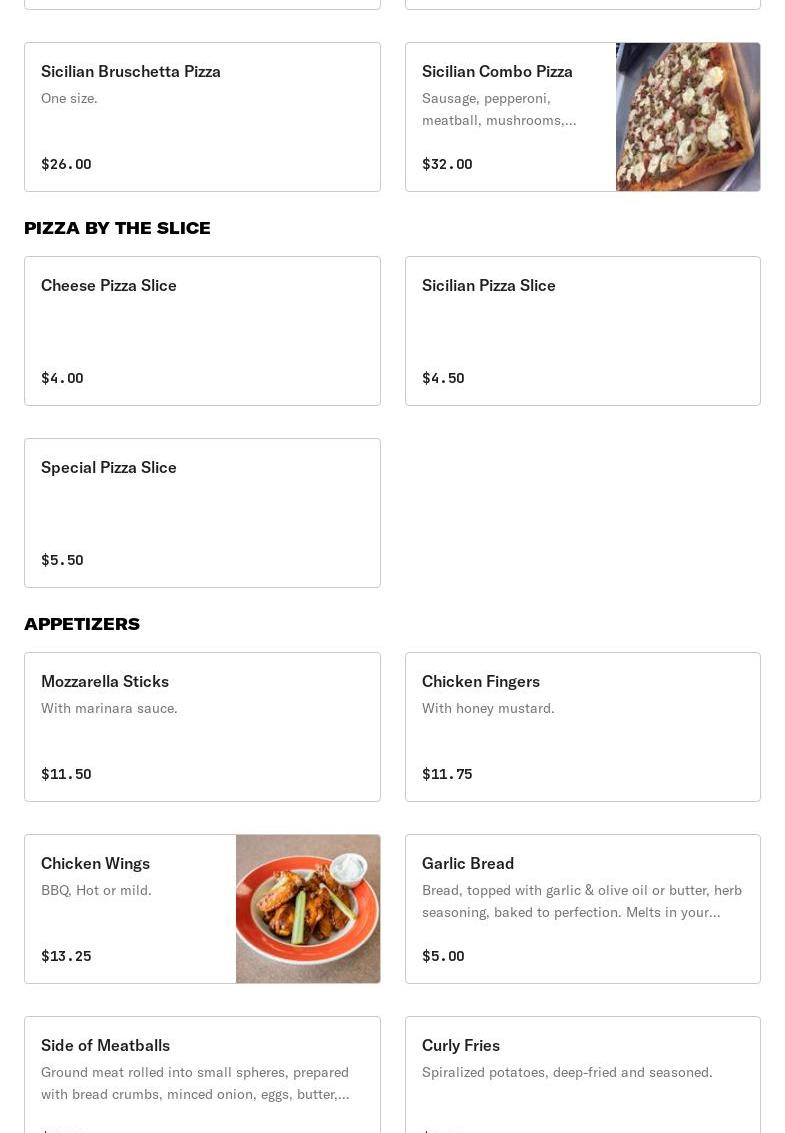Image resolution: width=785 pixels, height=1133 pixels.
Task: Open the Sicilian Pizza Slice item
Action: 582,331
